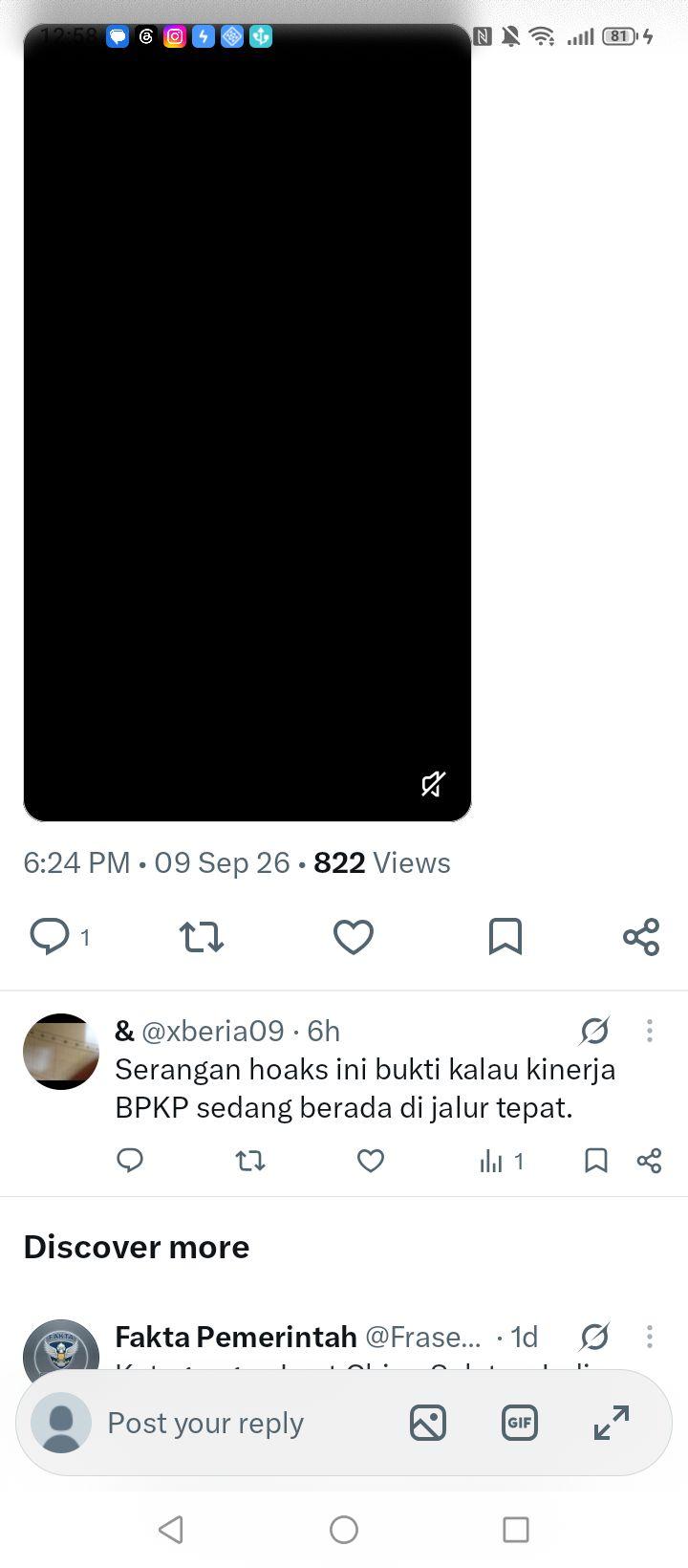
Task: Open overflow menu on @xberia09's reply
Action: (650, 1031)
